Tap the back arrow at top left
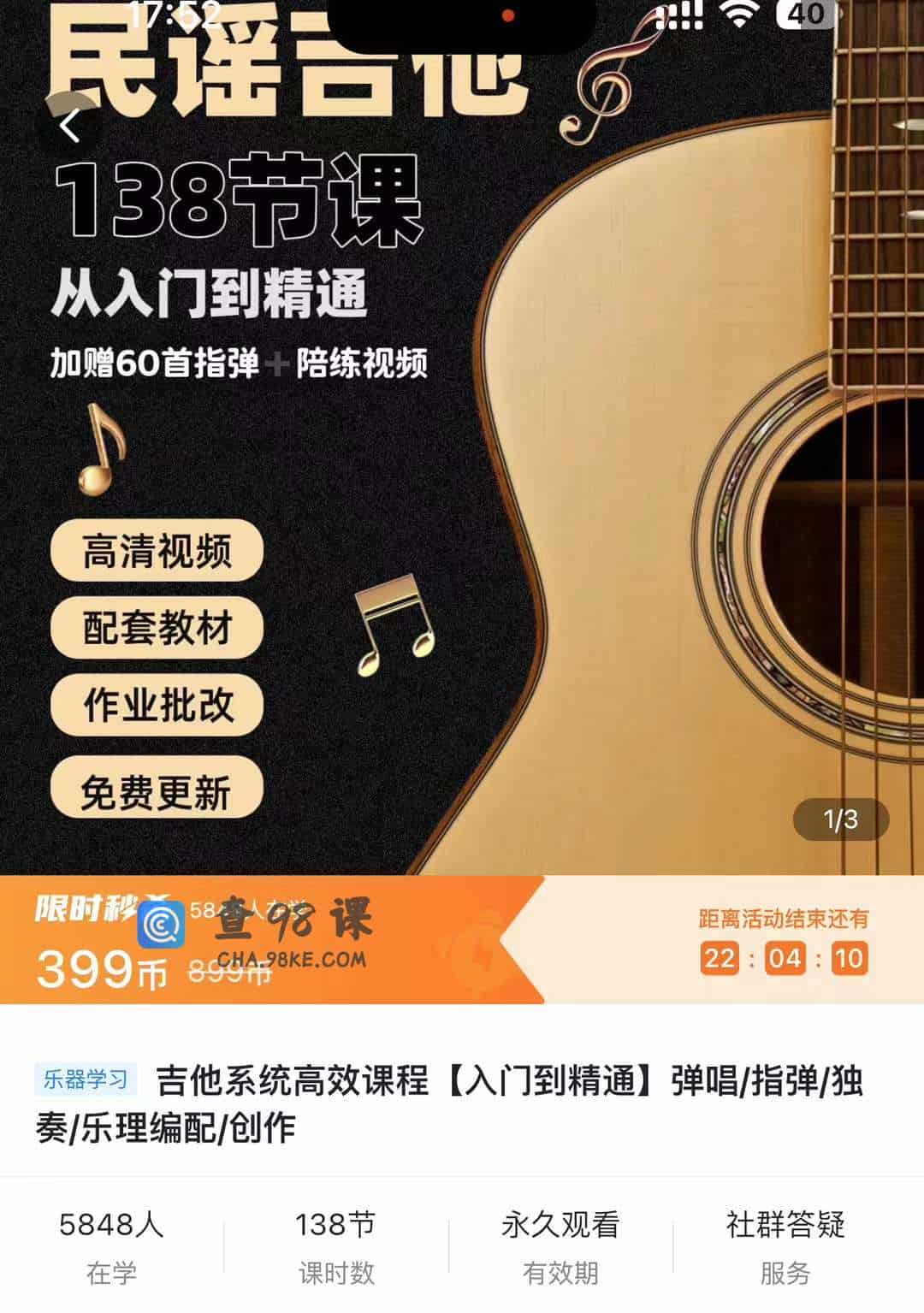This screenshot has width=924, height=1313. click(x=68, y=127)
